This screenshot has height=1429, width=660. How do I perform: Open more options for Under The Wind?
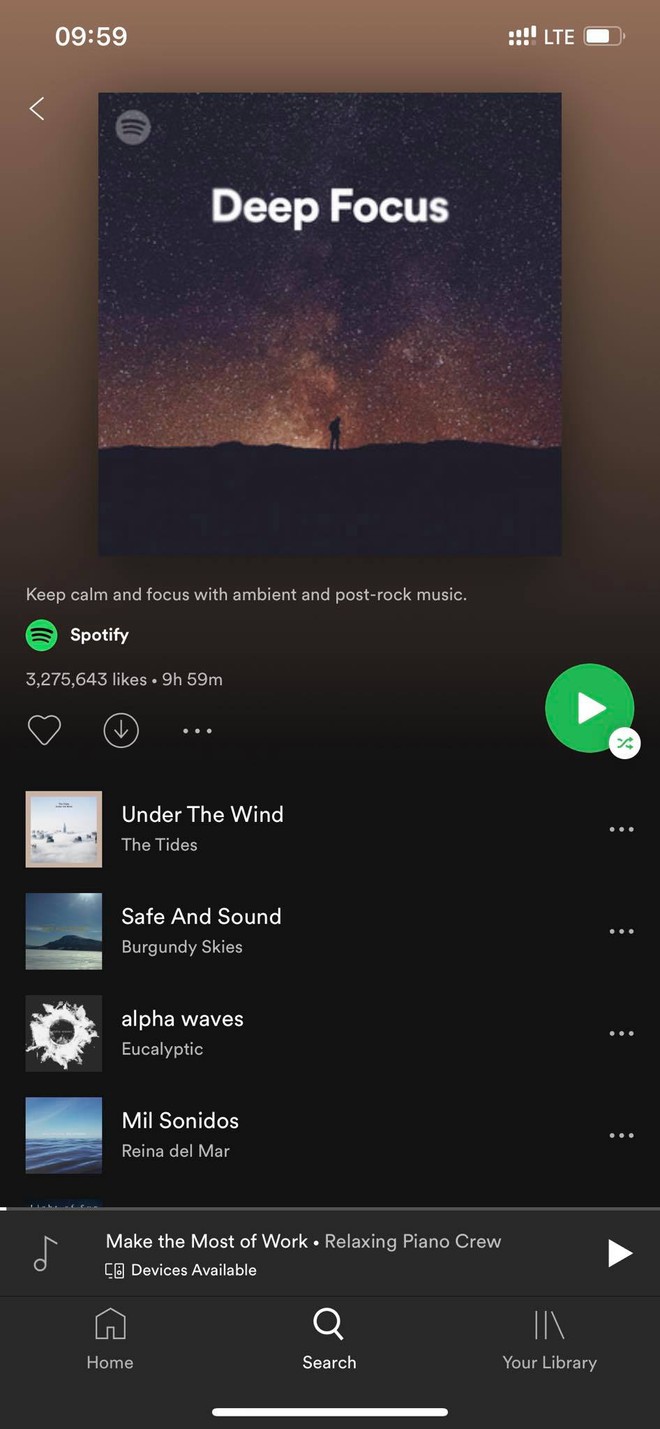[621, 829]
